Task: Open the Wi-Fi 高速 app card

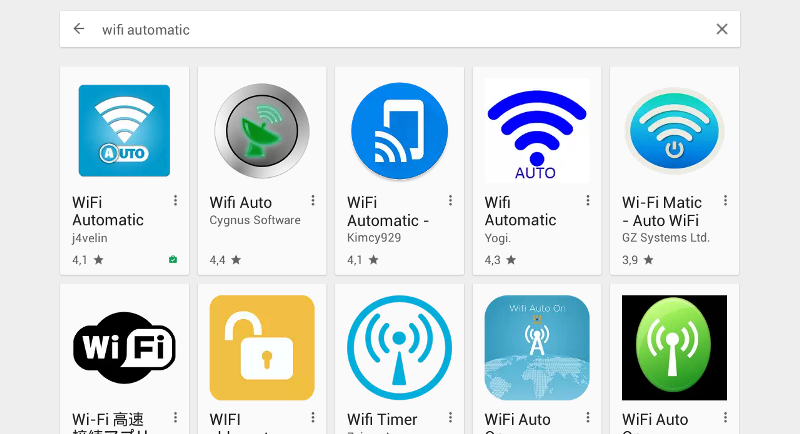Action: (124, 348)
